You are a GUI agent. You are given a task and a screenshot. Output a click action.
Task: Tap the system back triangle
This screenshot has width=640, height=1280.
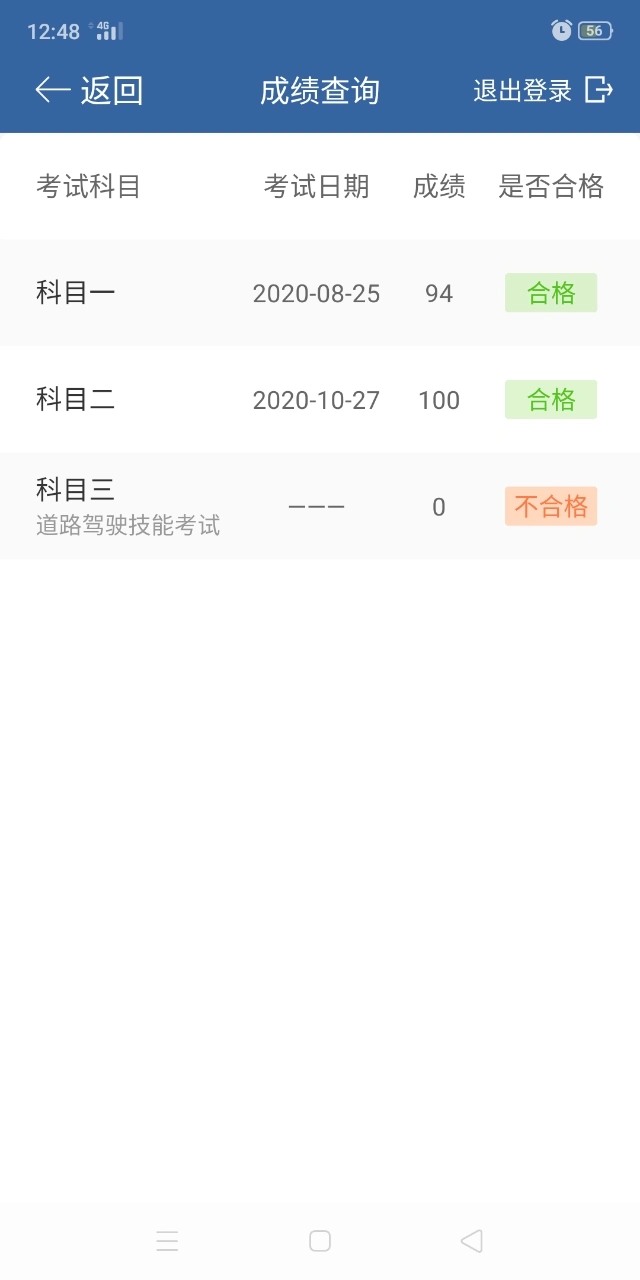[x=471, y=1241]
